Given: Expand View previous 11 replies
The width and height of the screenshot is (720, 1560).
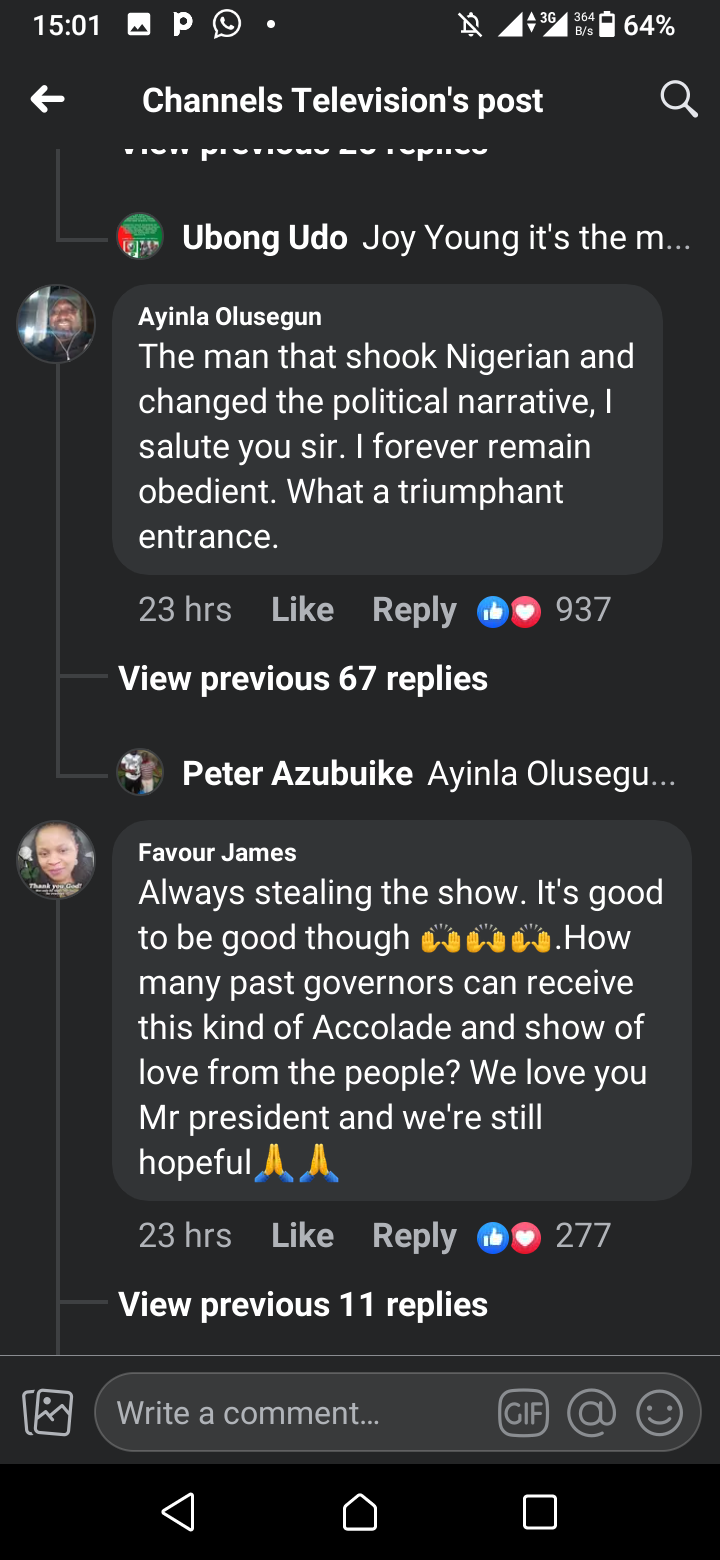Looking at the screenshot, I should point(303,1304).
